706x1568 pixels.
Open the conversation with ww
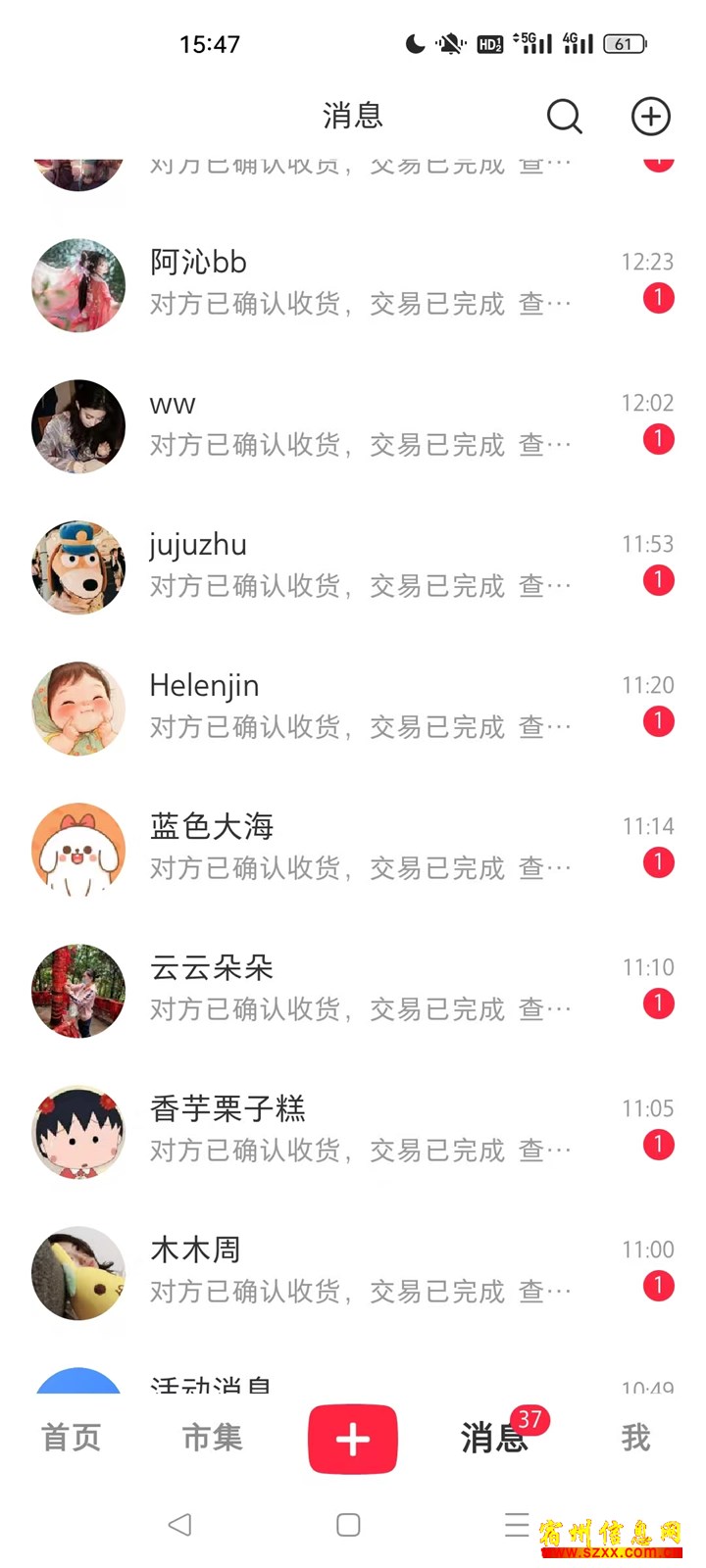(x=353, y=425)
